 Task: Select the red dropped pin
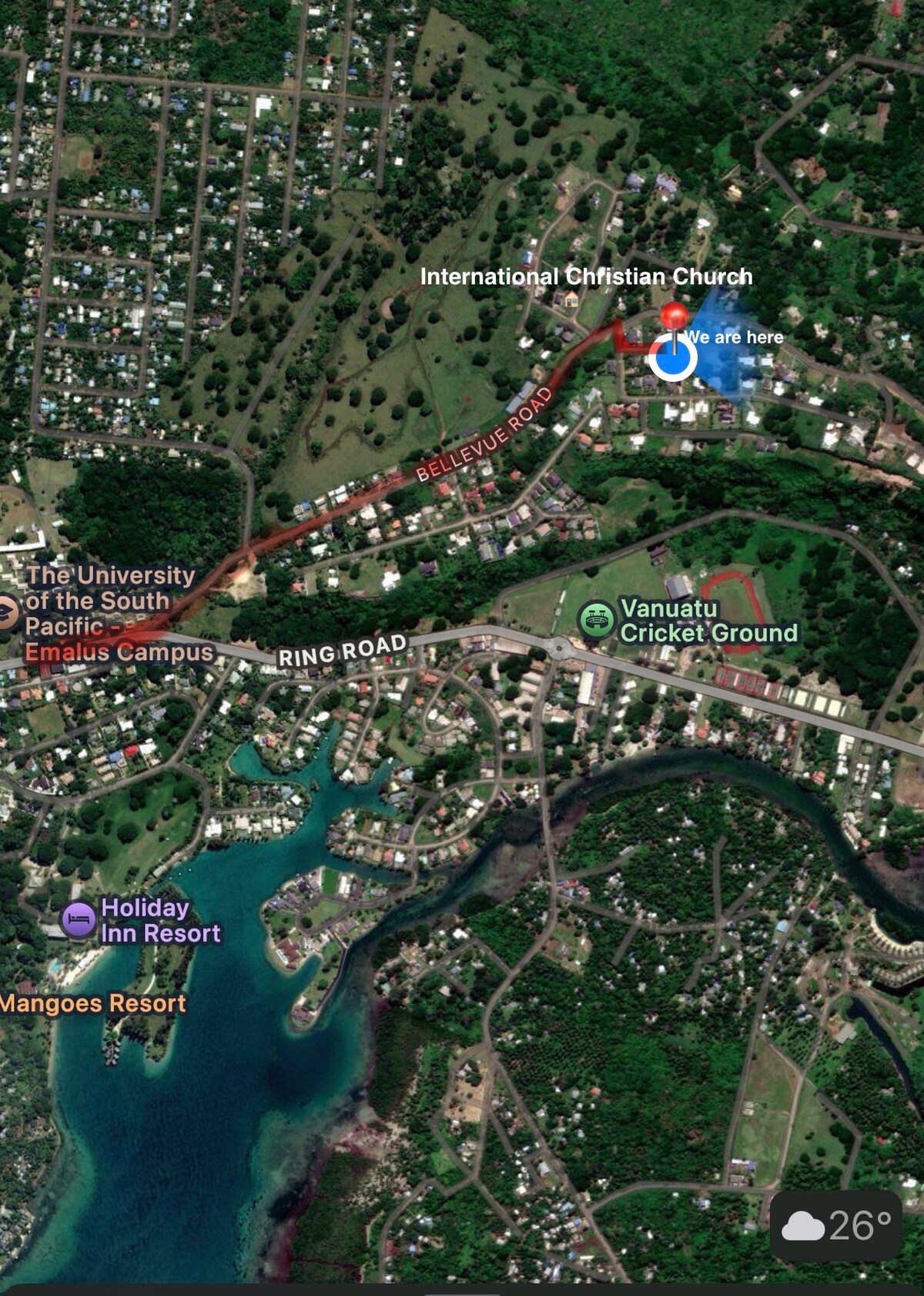(675, 316)
